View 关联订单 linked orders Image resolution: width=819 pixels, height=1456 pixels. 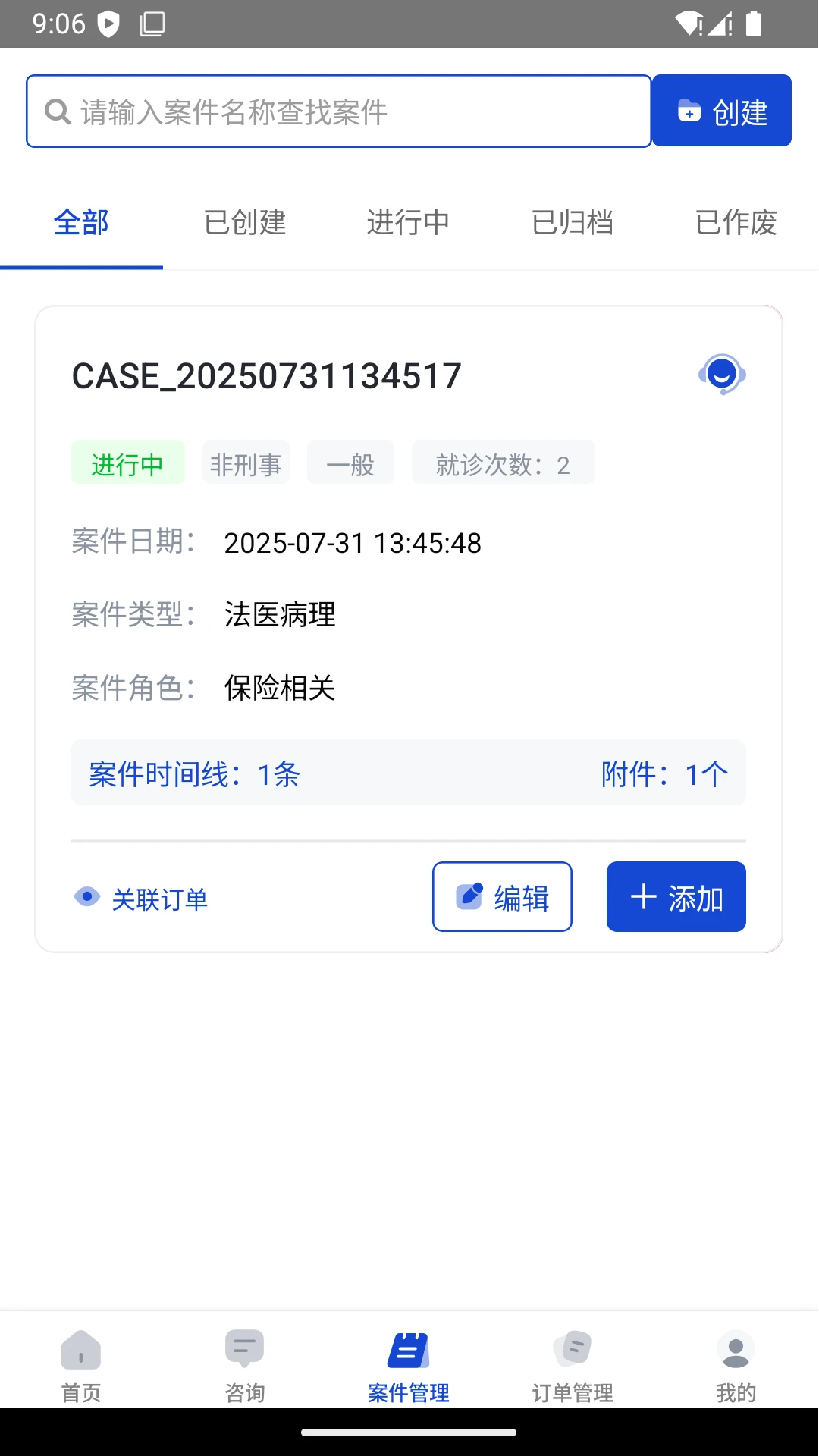pyautogui.click(x=142, y=899)
